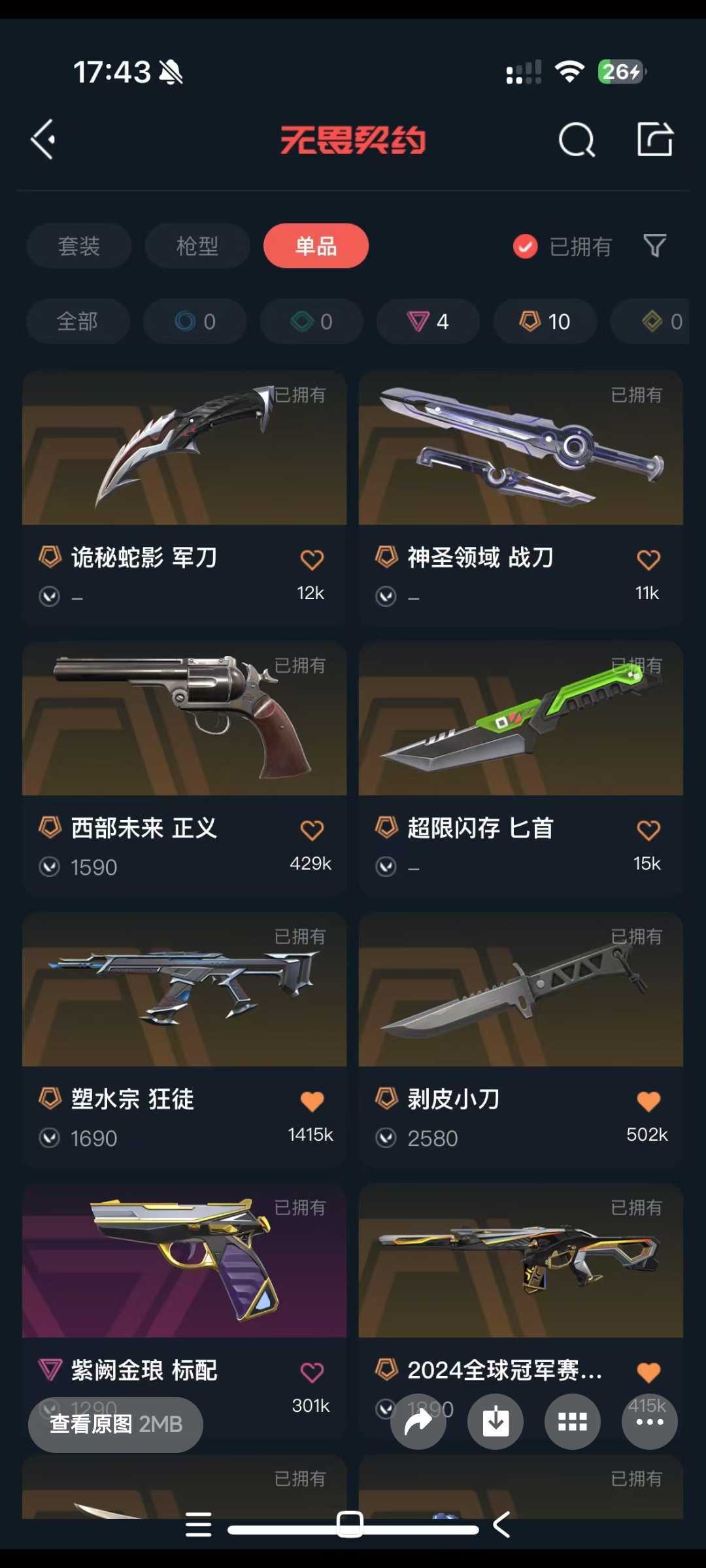Open recent apps from the navigation bar
Screen dimensions: 706x1568
tap(199, 1525)
